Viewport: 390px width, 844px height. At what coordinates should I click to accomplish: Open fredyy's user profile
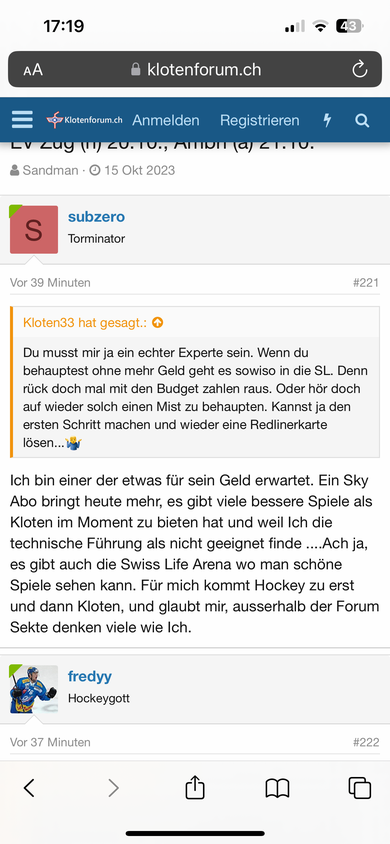coord(90,677)
